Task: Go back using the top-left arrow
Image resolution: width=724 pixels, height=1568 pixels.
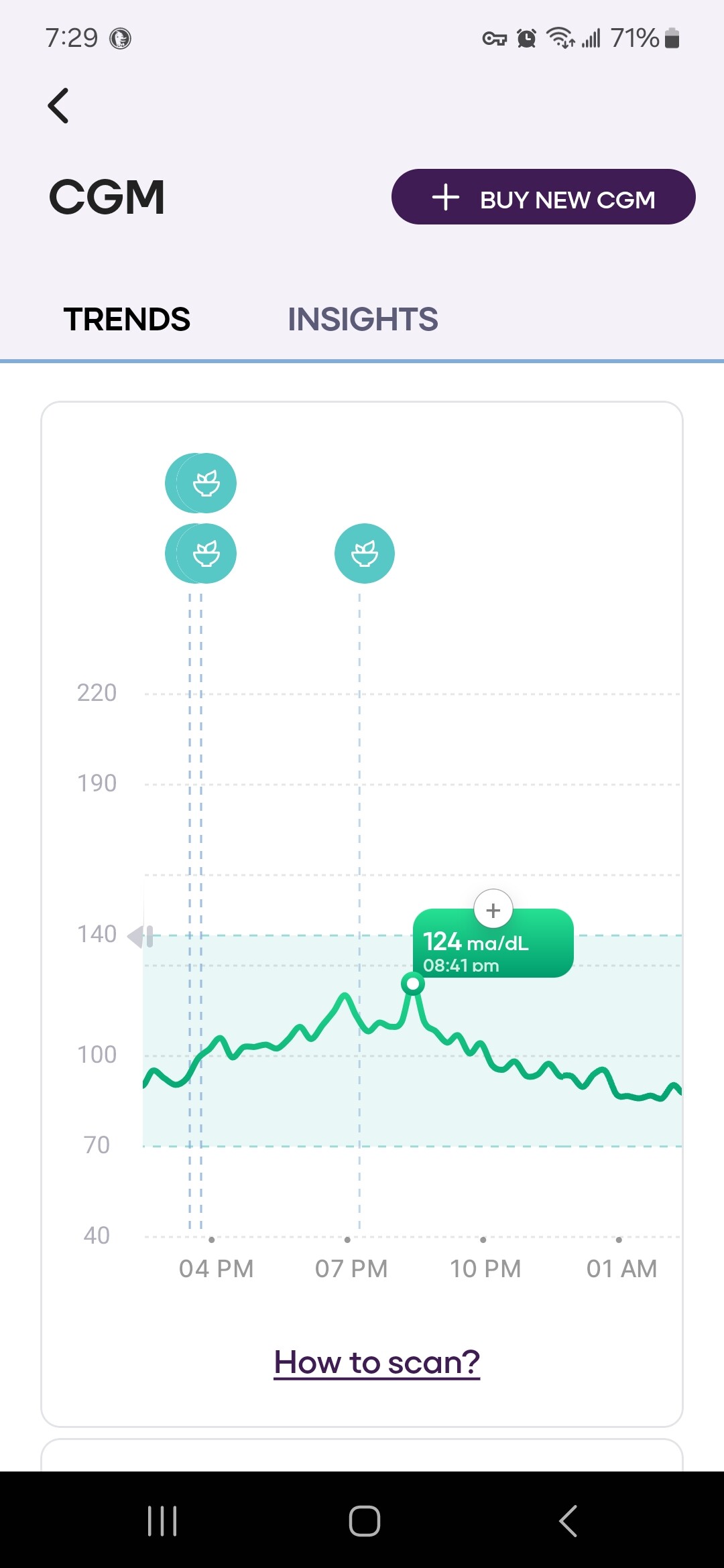Action: click(58, 106)
